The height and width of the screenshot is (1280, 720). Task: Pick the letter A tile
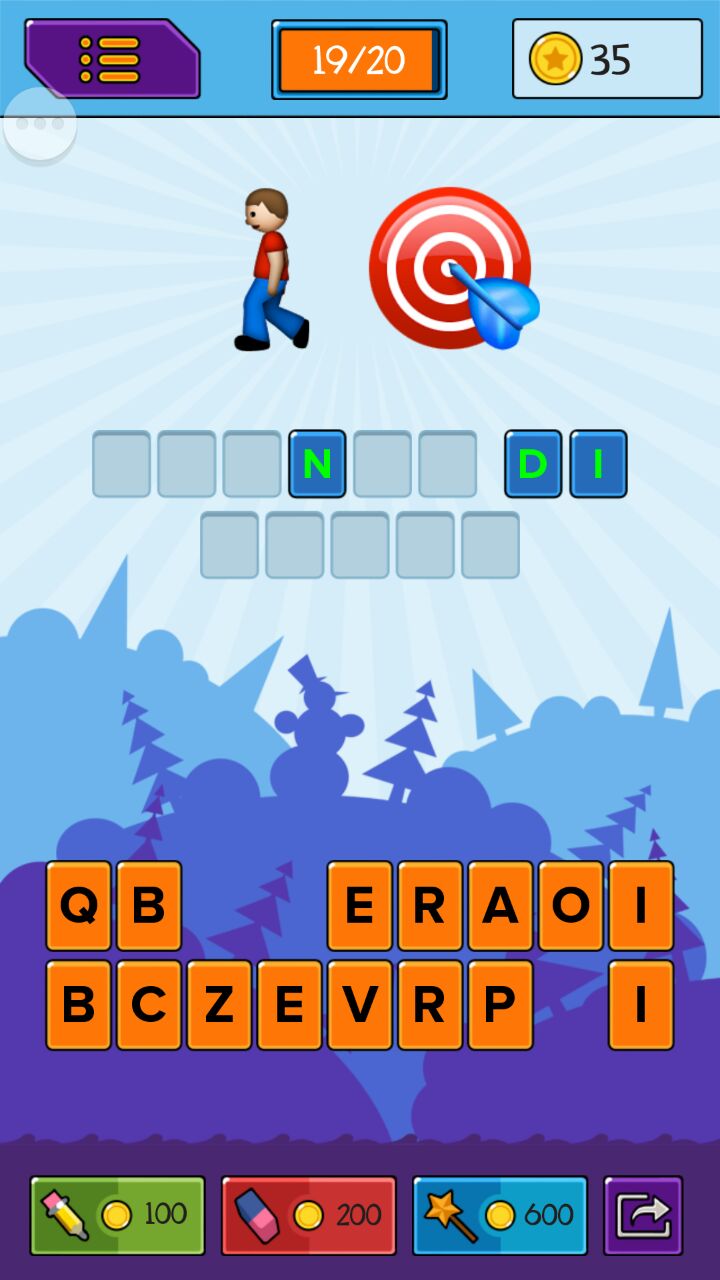500,905
